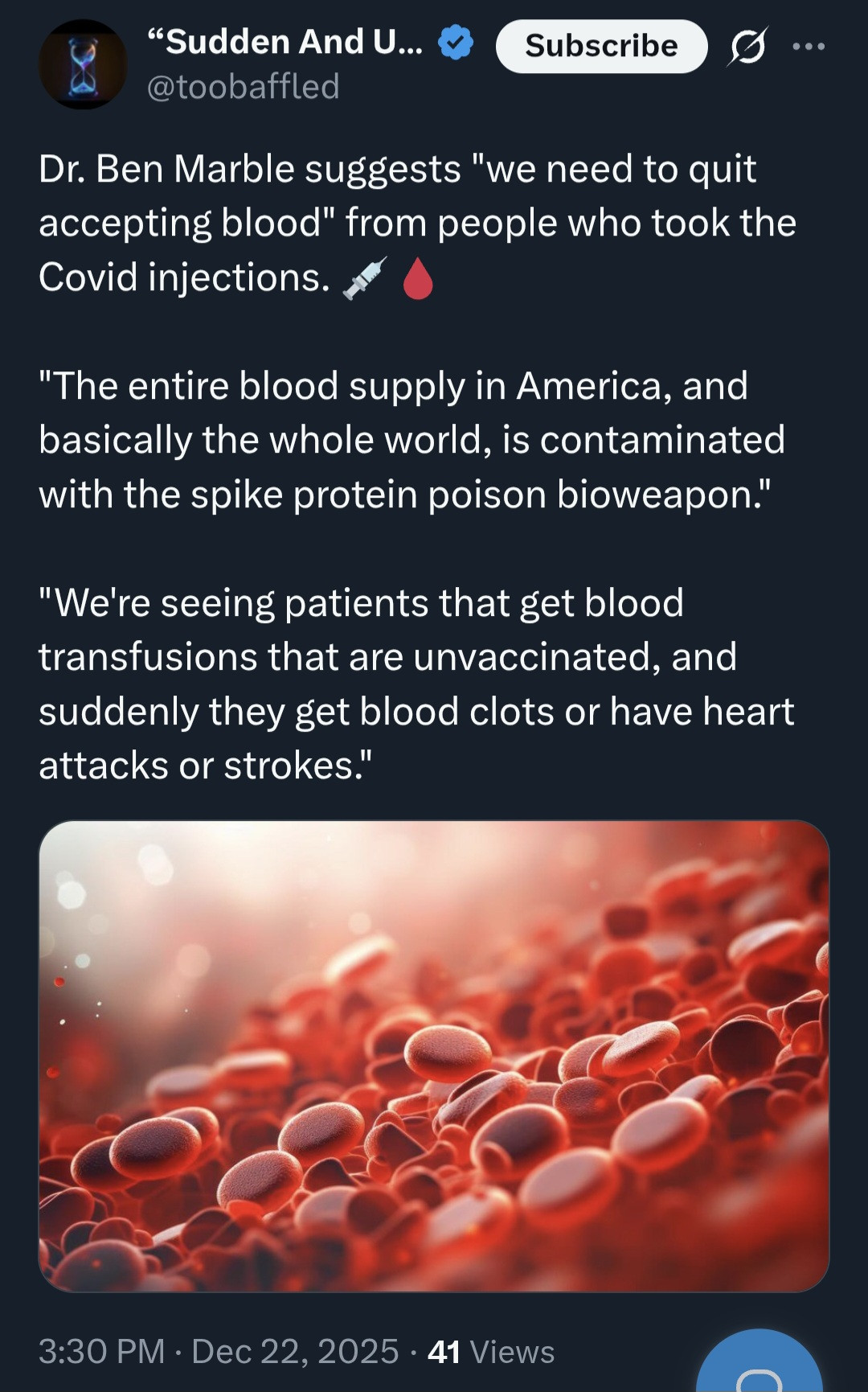Viewport: 868px width, 1392px height.
Task: Open the Grok explain icon
Action: tap(747, 47)
